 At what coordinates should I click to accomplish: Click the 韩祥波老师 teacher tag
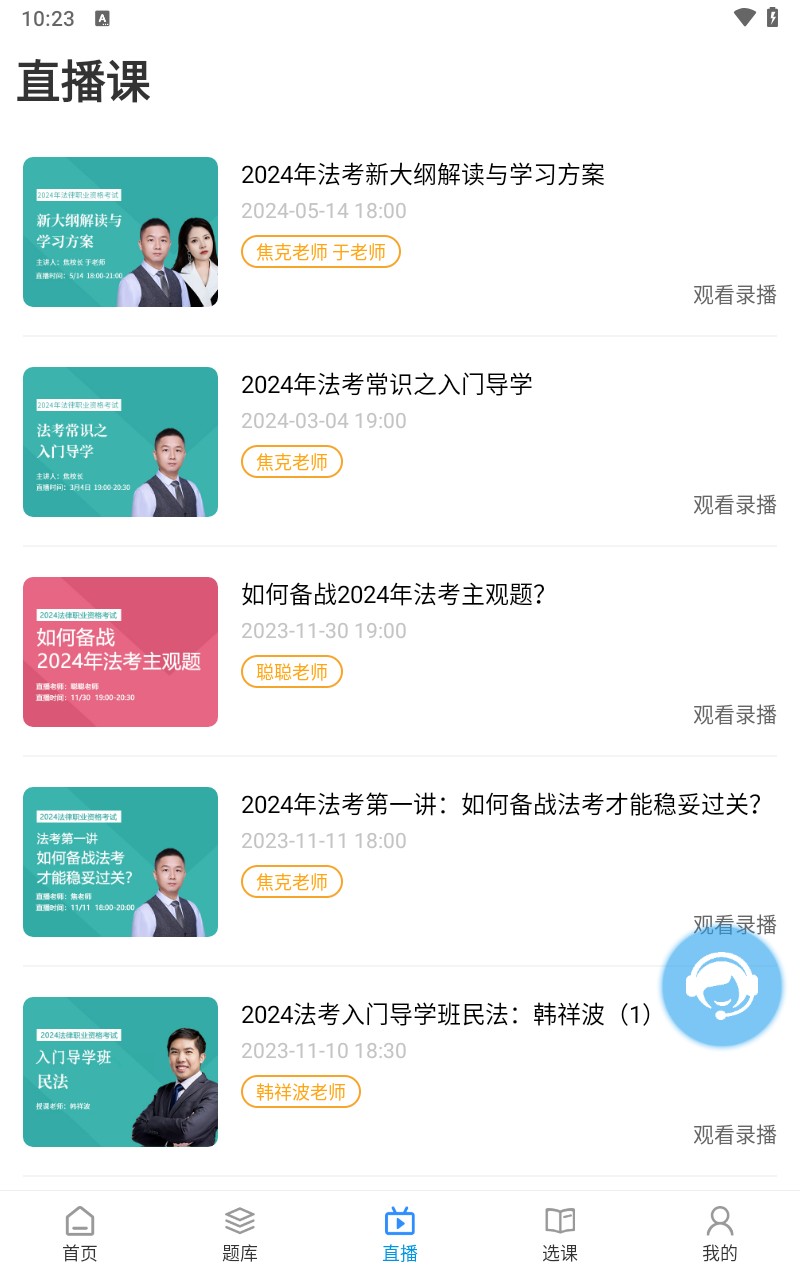point(300,1091)
